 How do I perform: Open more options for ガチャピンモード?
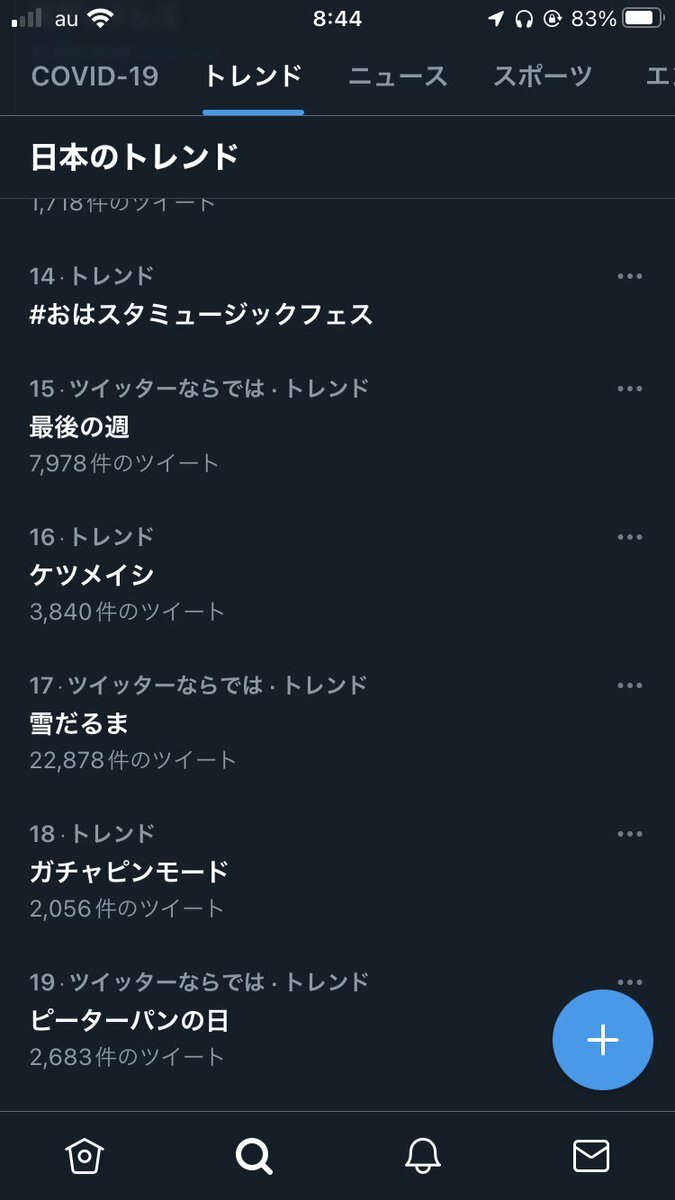pos(630,834)
